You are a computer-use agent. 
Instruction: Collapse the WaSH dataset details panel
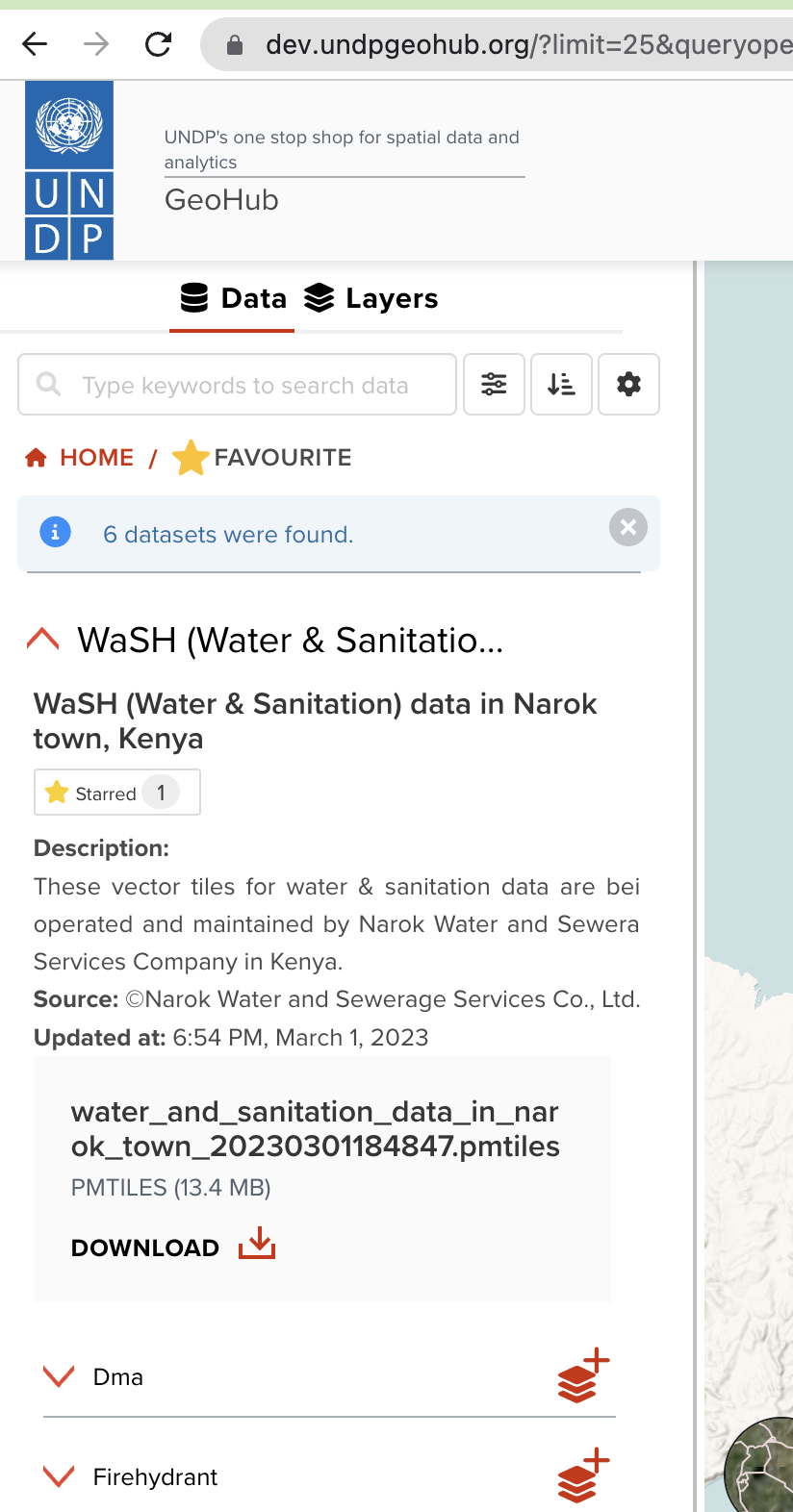(42, 639)
